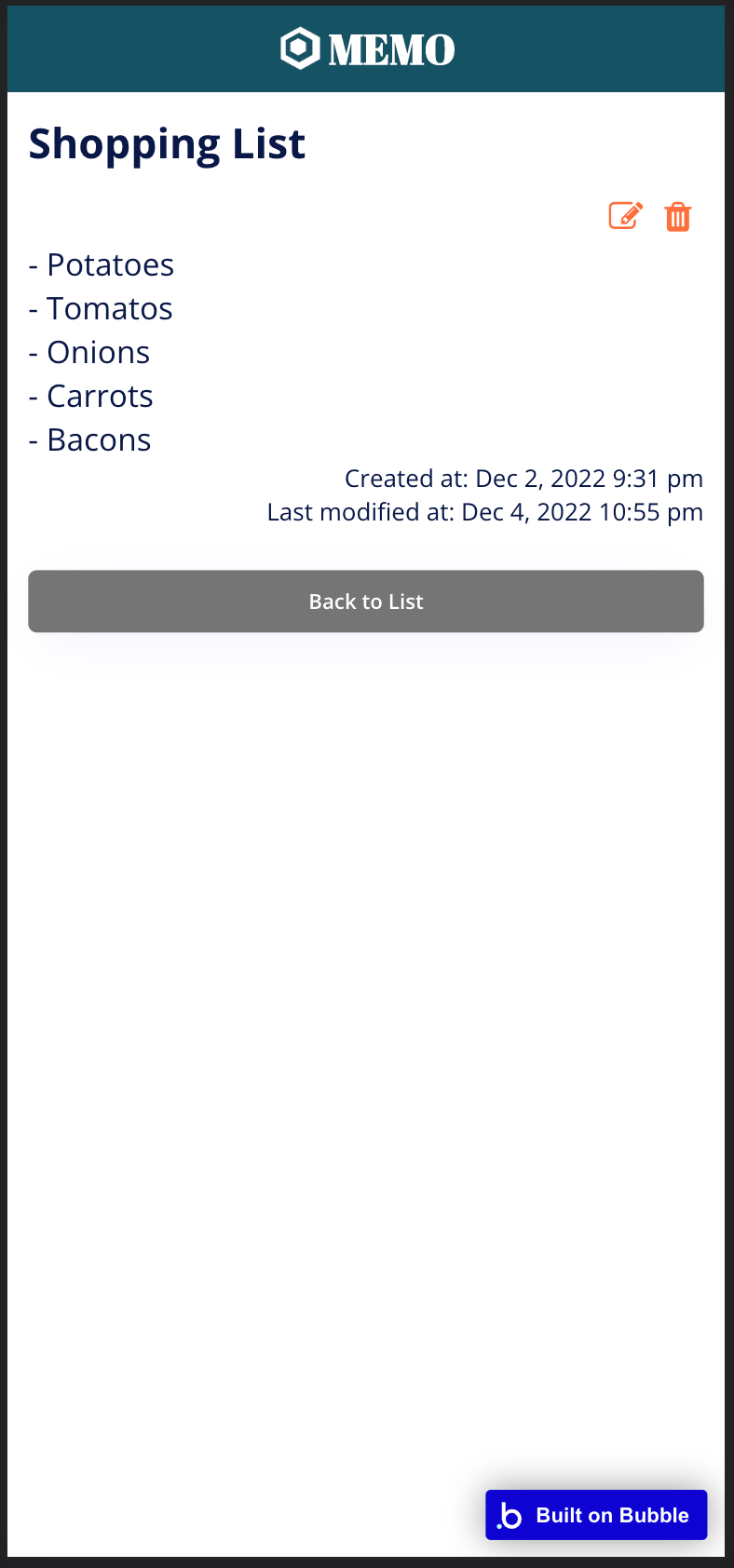Edit the Shopping List memo
Screen dimensions: 734x1568
pos(625,216)
